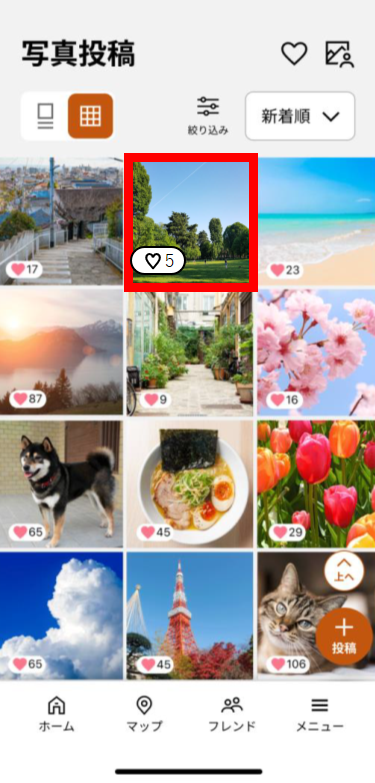View the Shiba dog photo
The image size is (375, 783).
[x=61, y=484]
